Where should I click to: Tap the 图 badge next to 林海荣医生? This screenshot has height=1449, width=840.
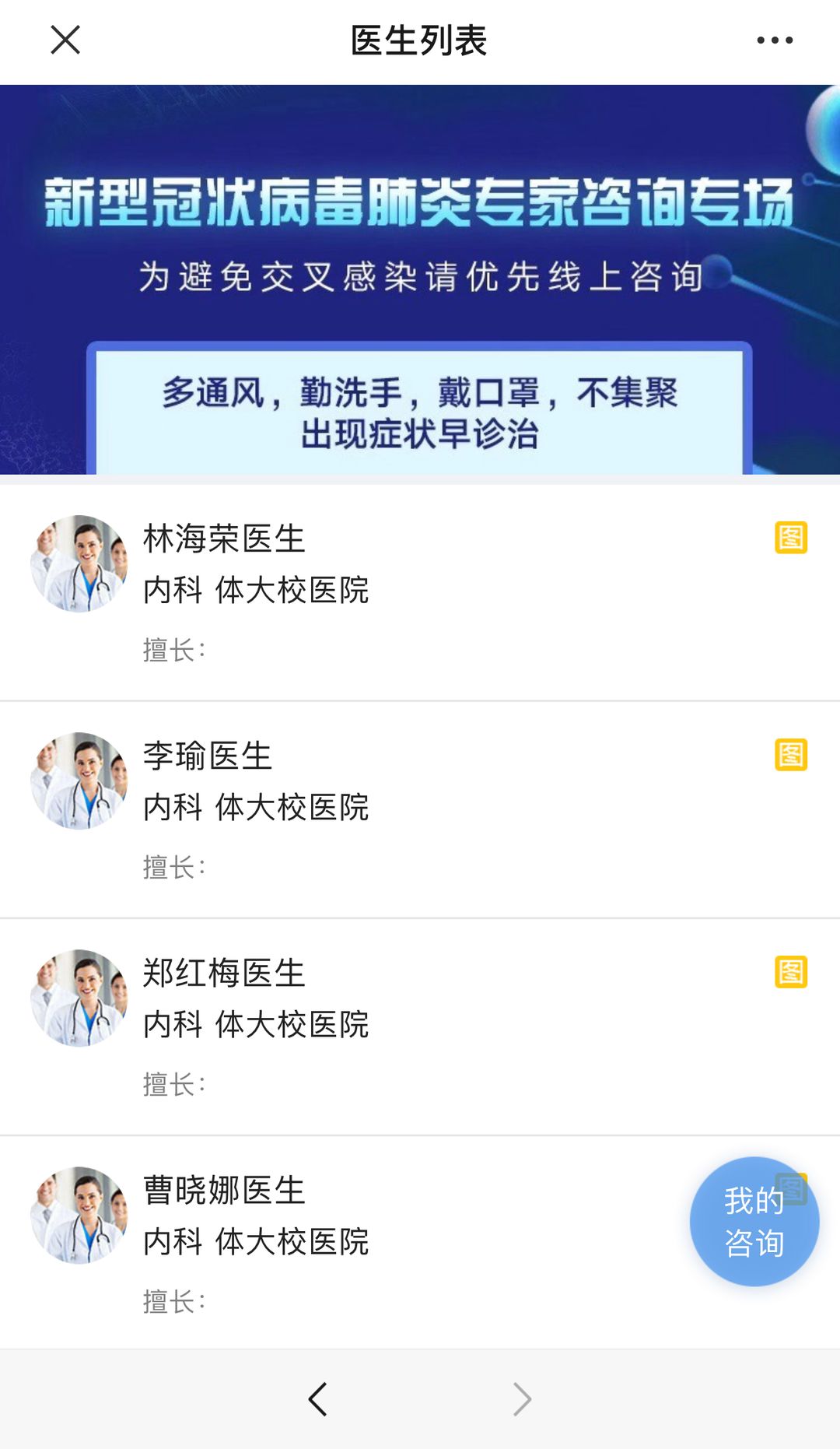point(791,538)
